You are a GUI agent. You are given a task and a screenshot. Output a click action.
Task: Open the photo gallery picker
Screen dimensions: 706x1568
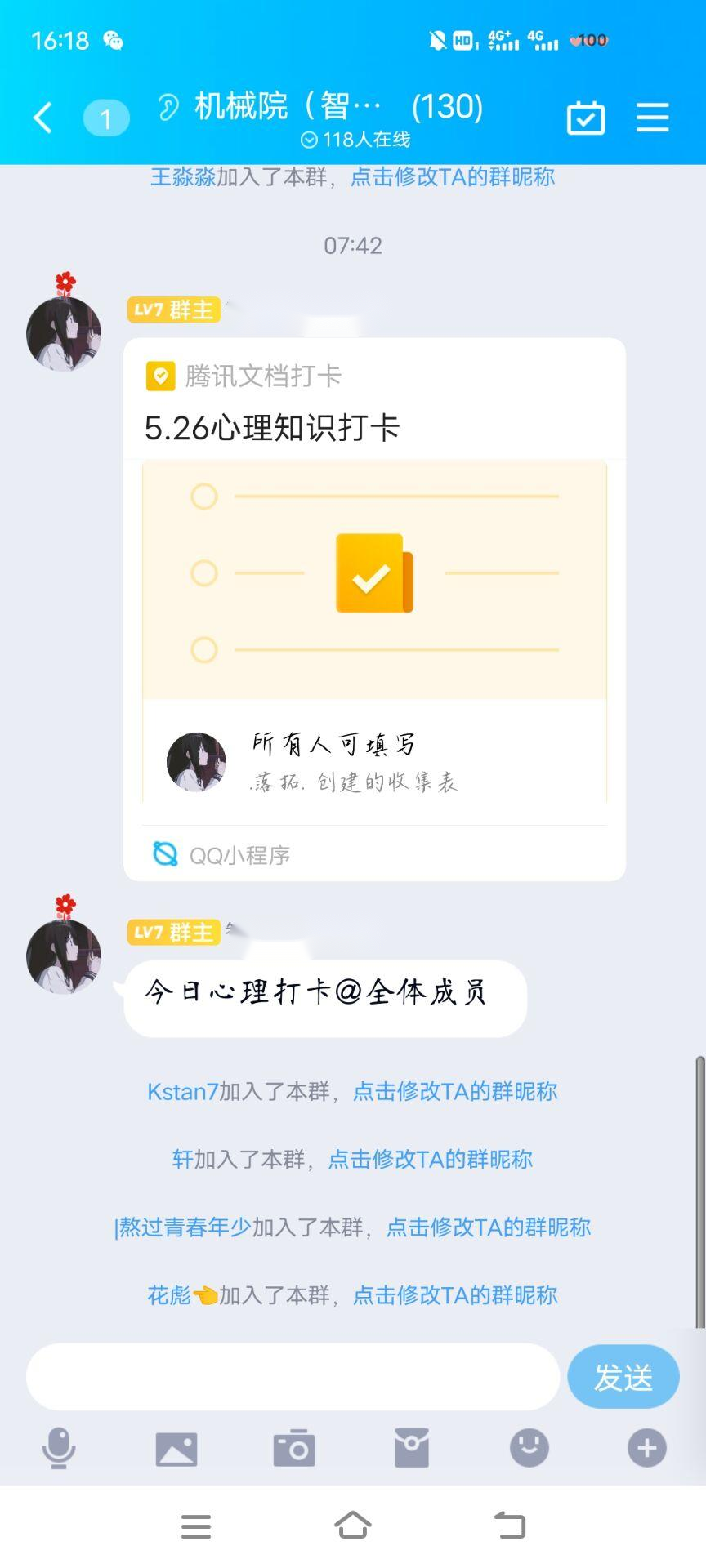tap(176, 1449)
